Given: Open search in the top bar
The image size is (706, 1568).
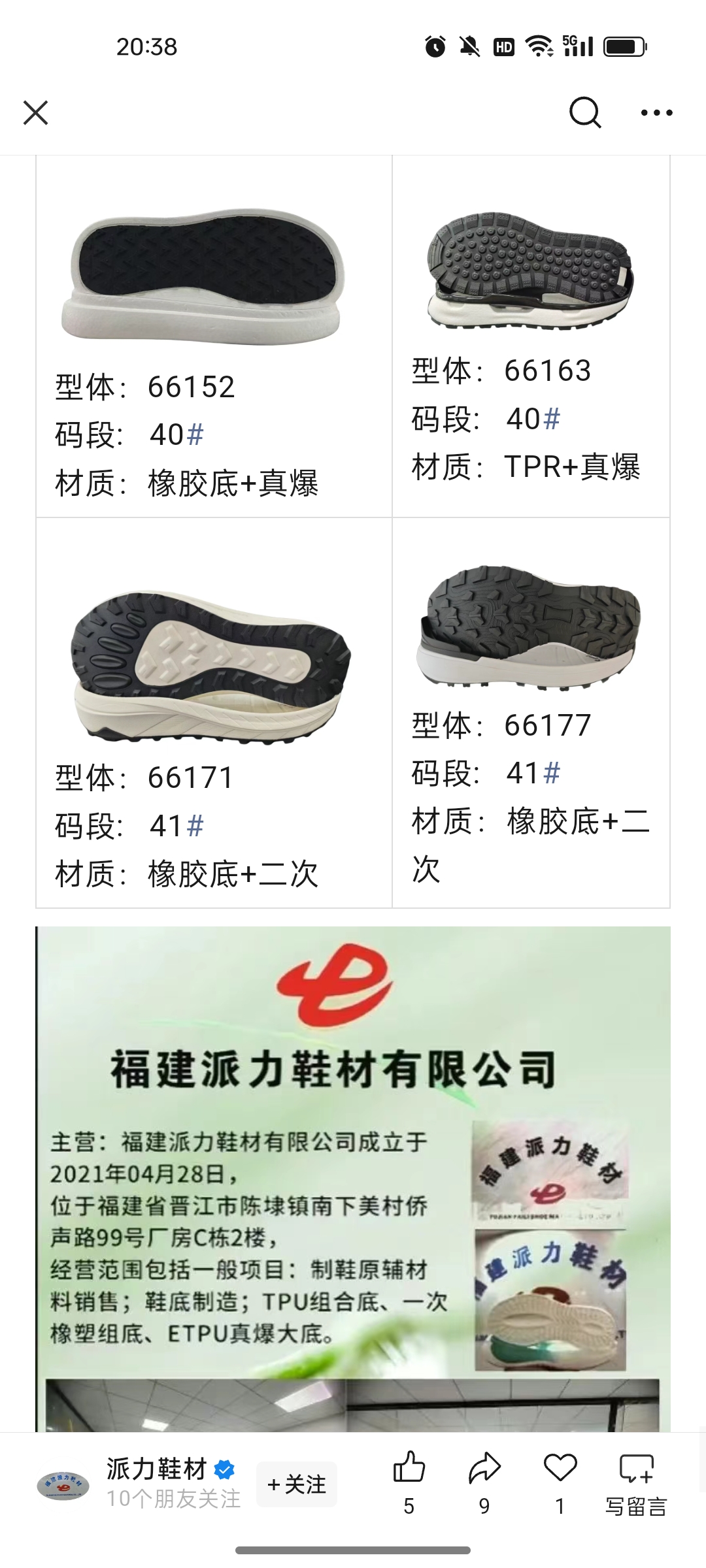Looking at the screenshot, I should pos(584,112).
